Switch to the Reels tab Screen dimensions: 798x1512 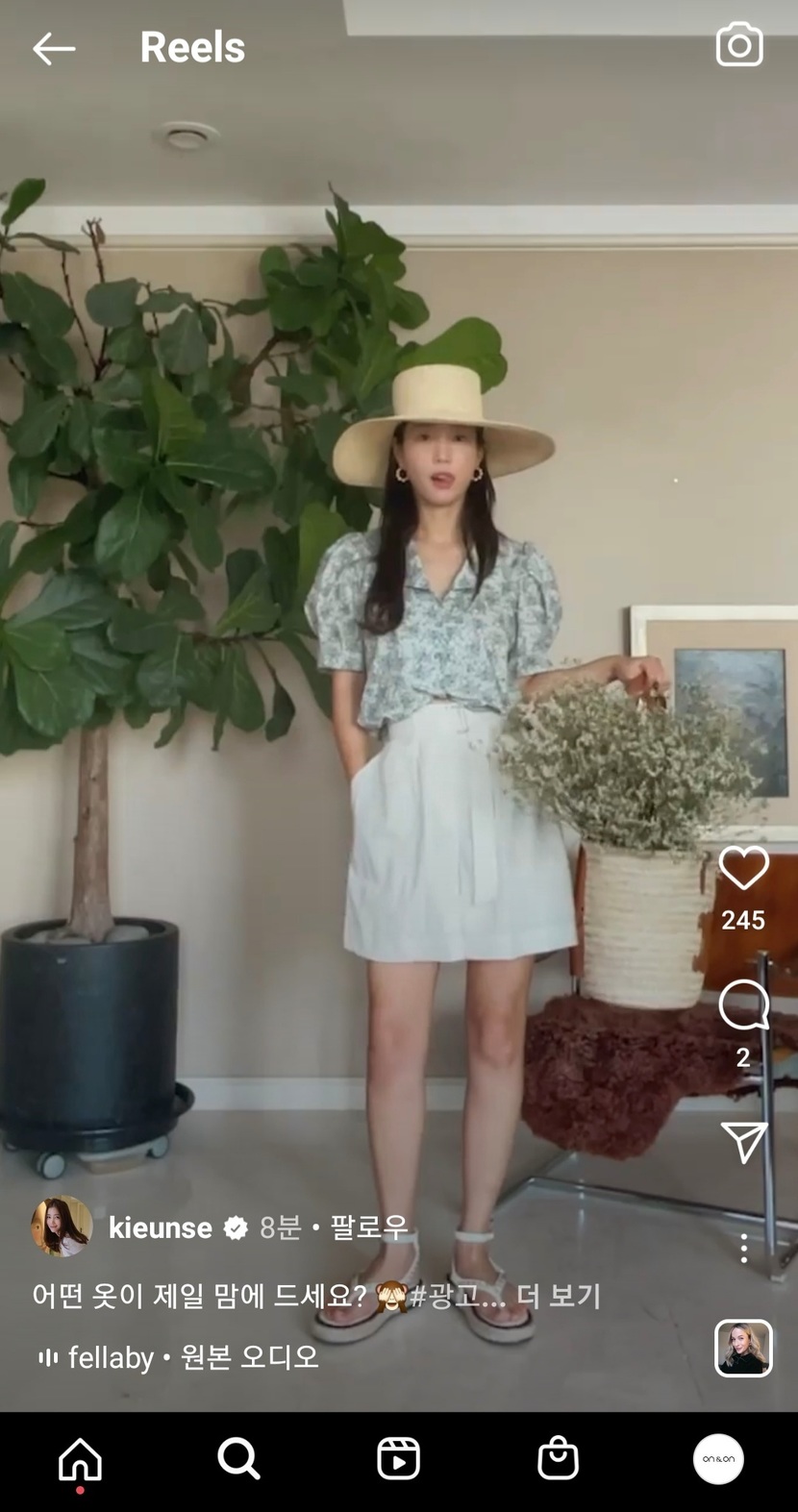click(x=398, y=1459)
